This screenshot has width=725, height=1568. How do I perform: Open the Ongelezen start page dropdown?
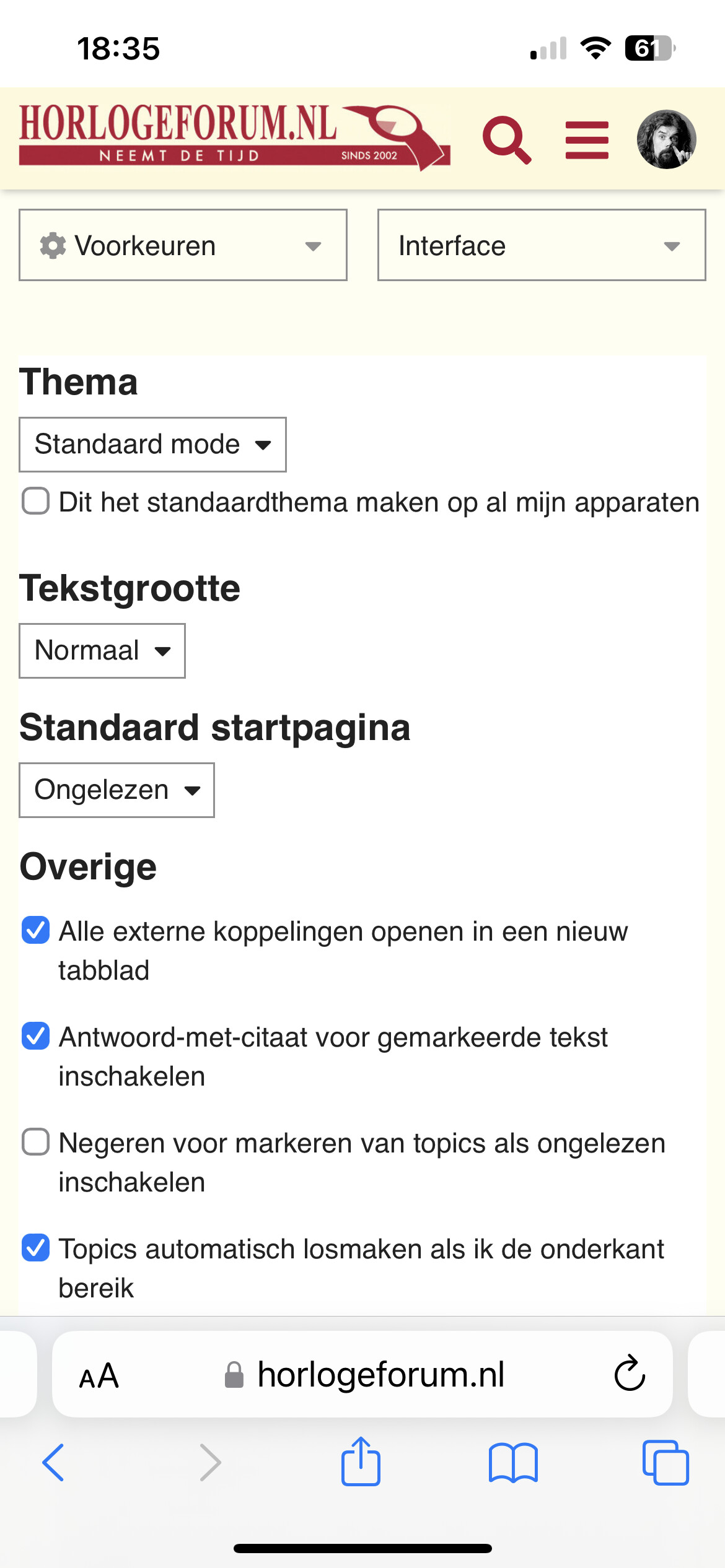click(x=116, y=790)
